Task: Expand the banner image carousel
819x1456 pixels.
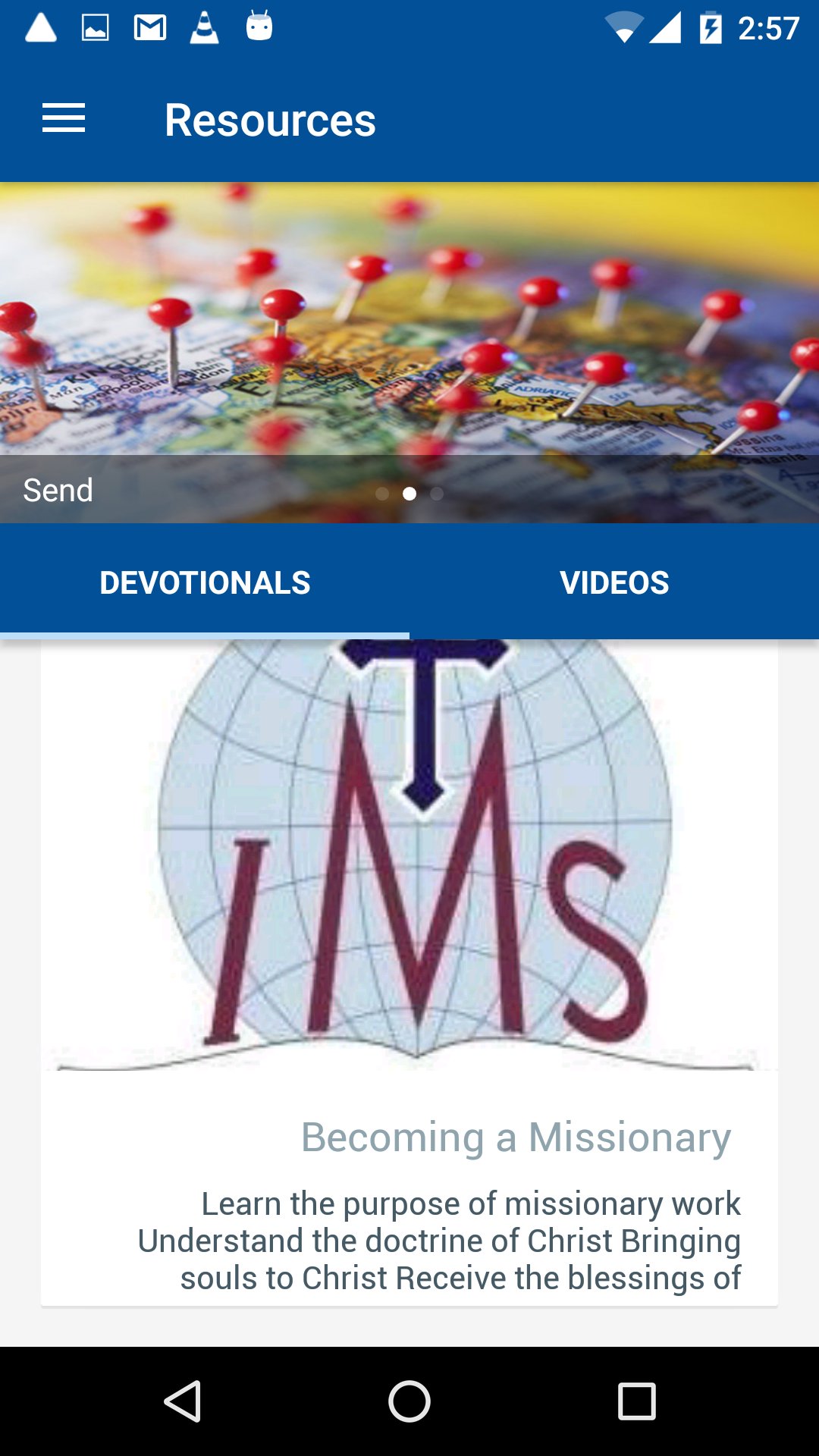Action: 409,326
